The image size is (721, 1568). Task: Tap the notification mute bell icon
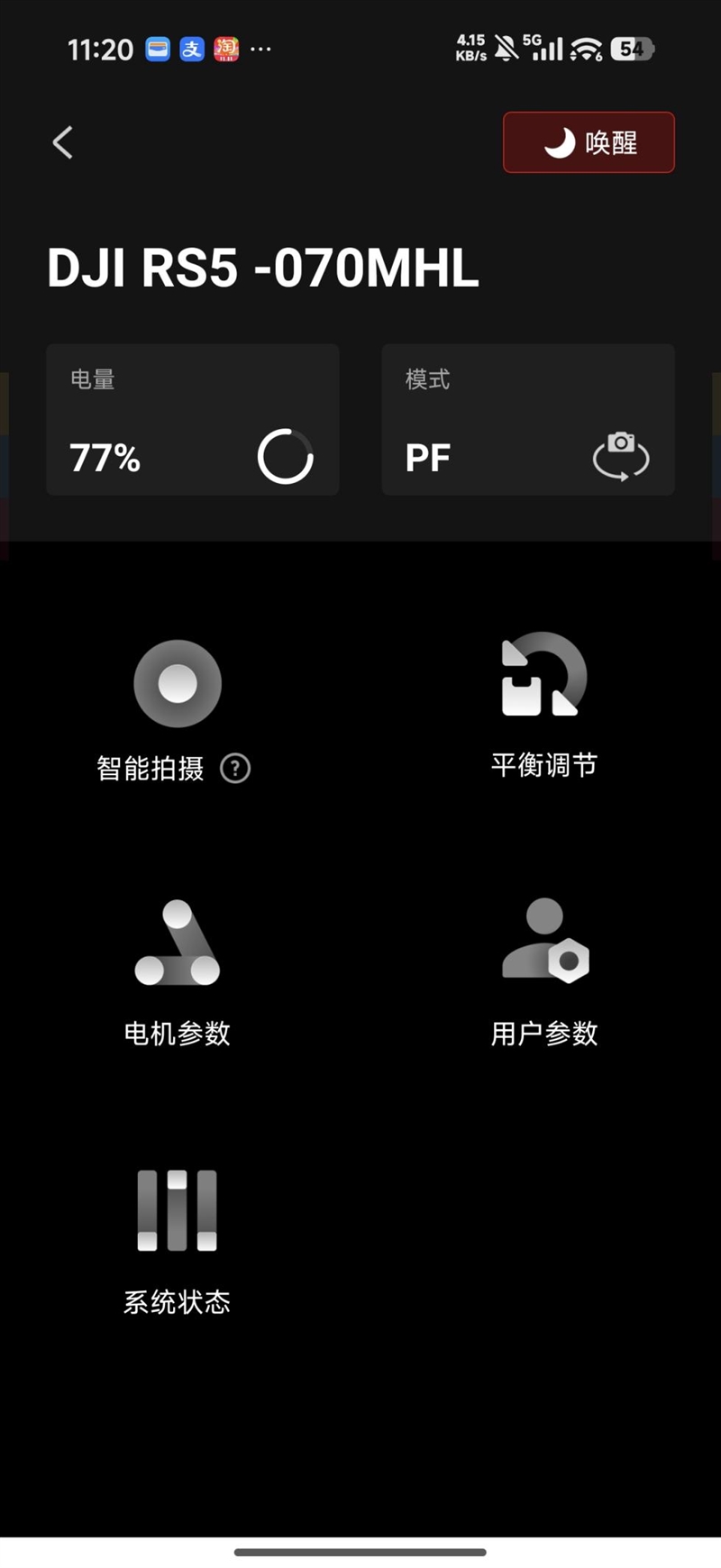click(507, 49)
